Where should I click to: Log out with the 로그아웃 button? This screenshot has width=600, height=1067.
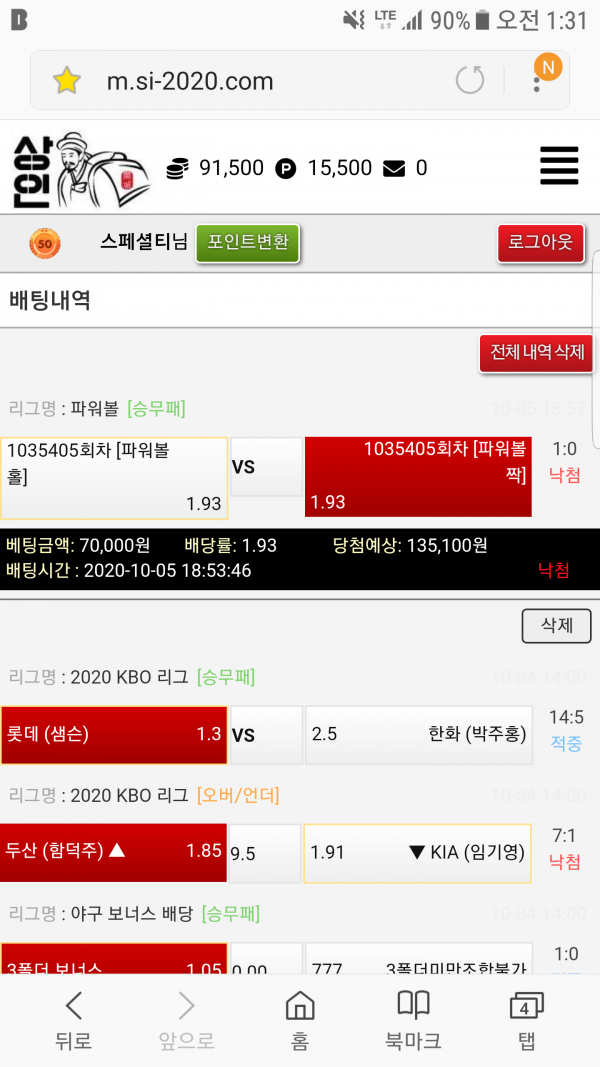[x=540, y=243]
